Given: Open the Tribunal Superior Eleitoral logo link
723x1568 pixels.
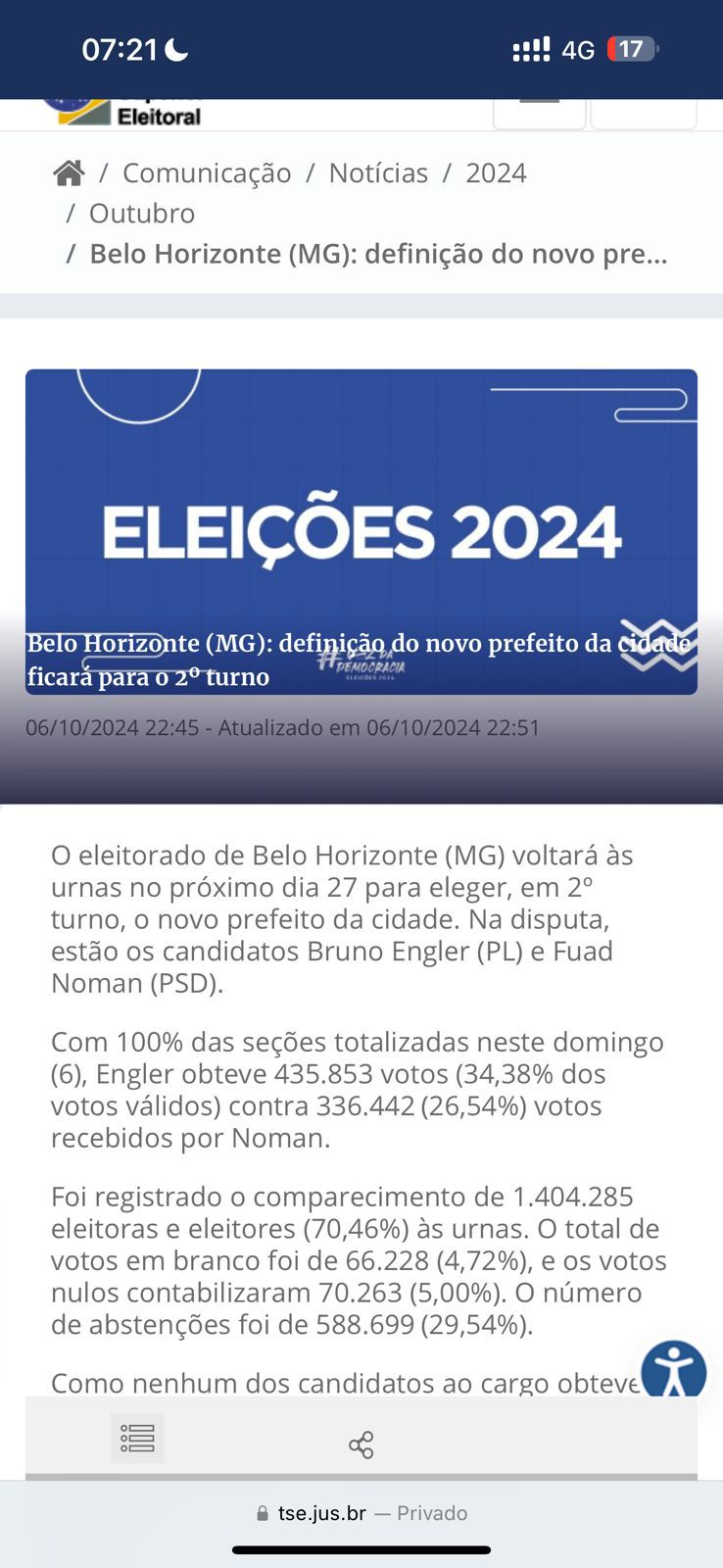Looking at the screenshot, I should click(x=122, y=113).
